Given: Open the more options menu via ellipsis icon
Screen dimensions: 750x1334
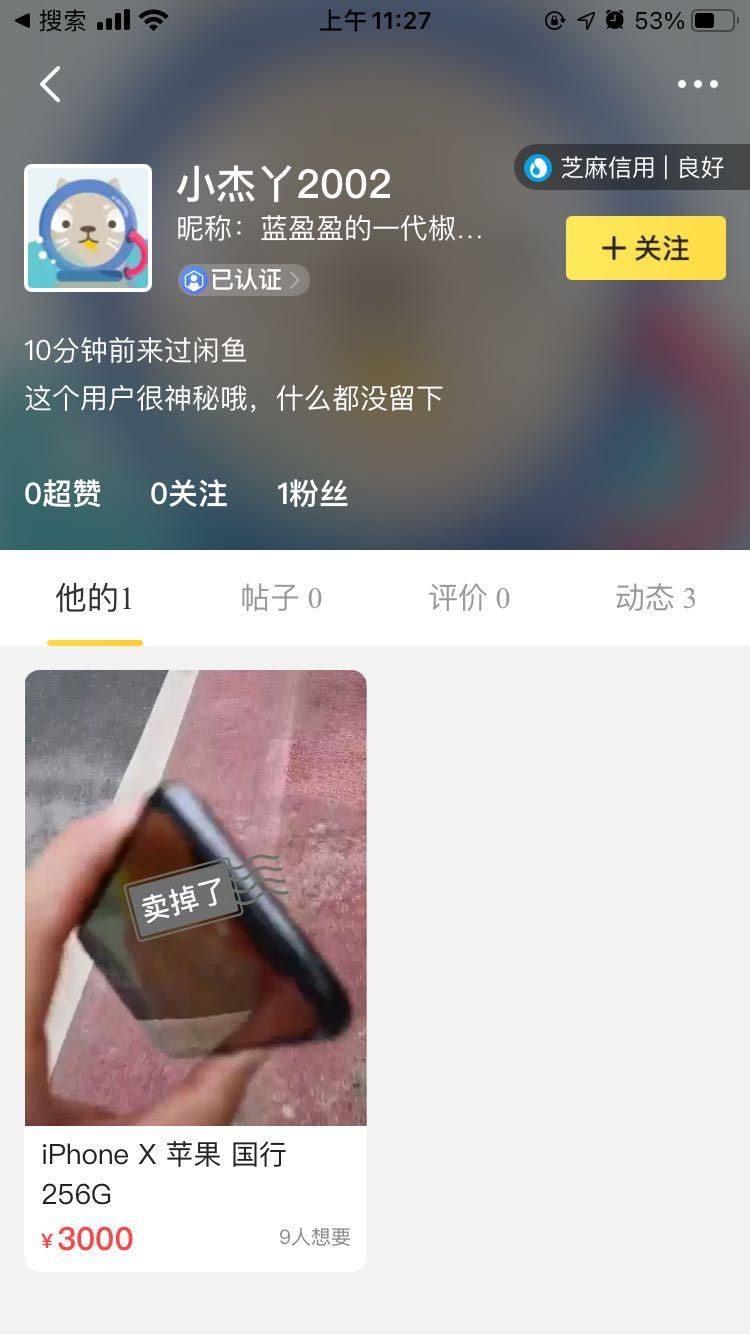Looking at the screenshot, I should click(x=697, y=84).
